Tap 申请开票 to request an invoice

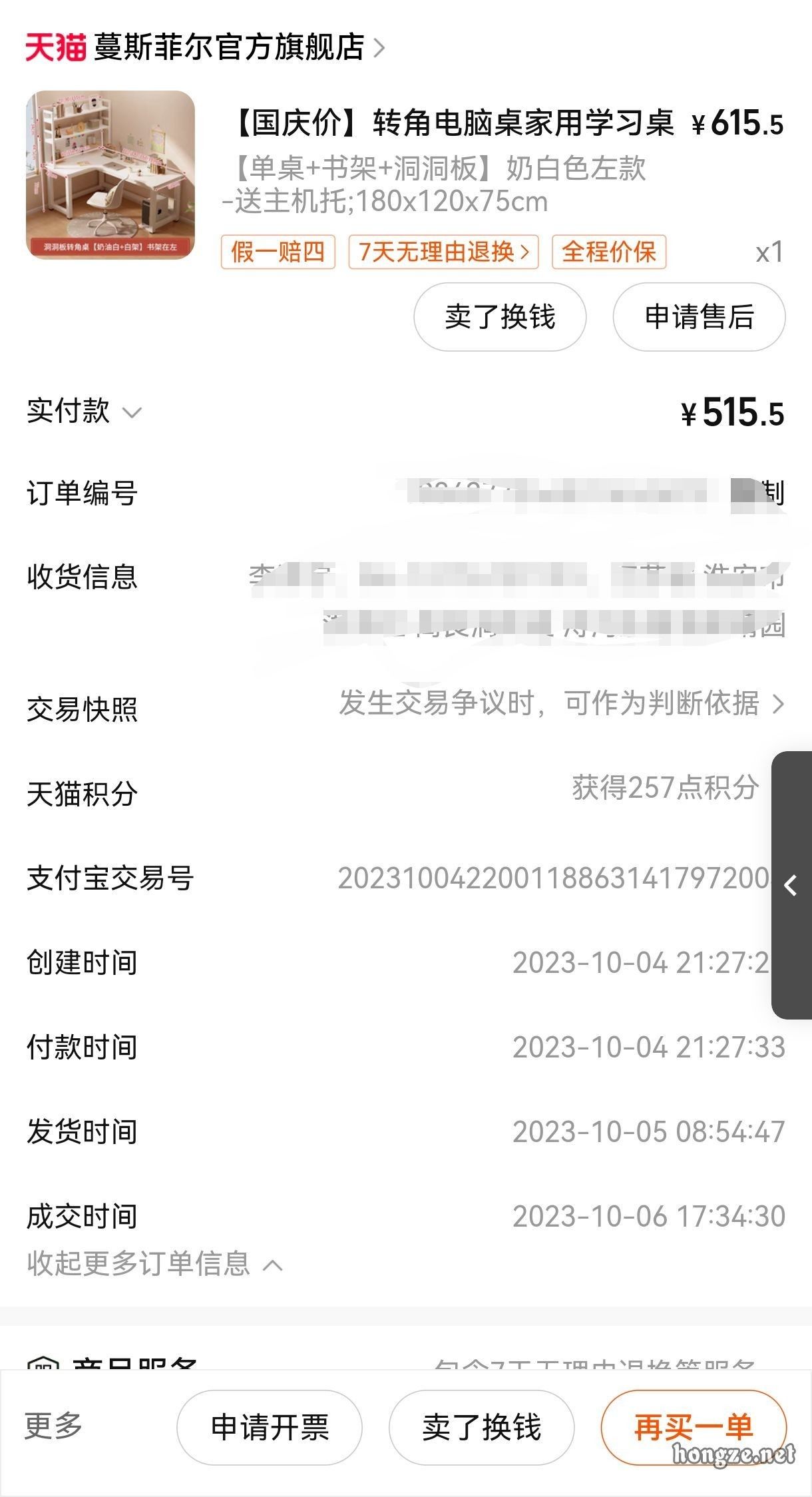point(270,1427)
